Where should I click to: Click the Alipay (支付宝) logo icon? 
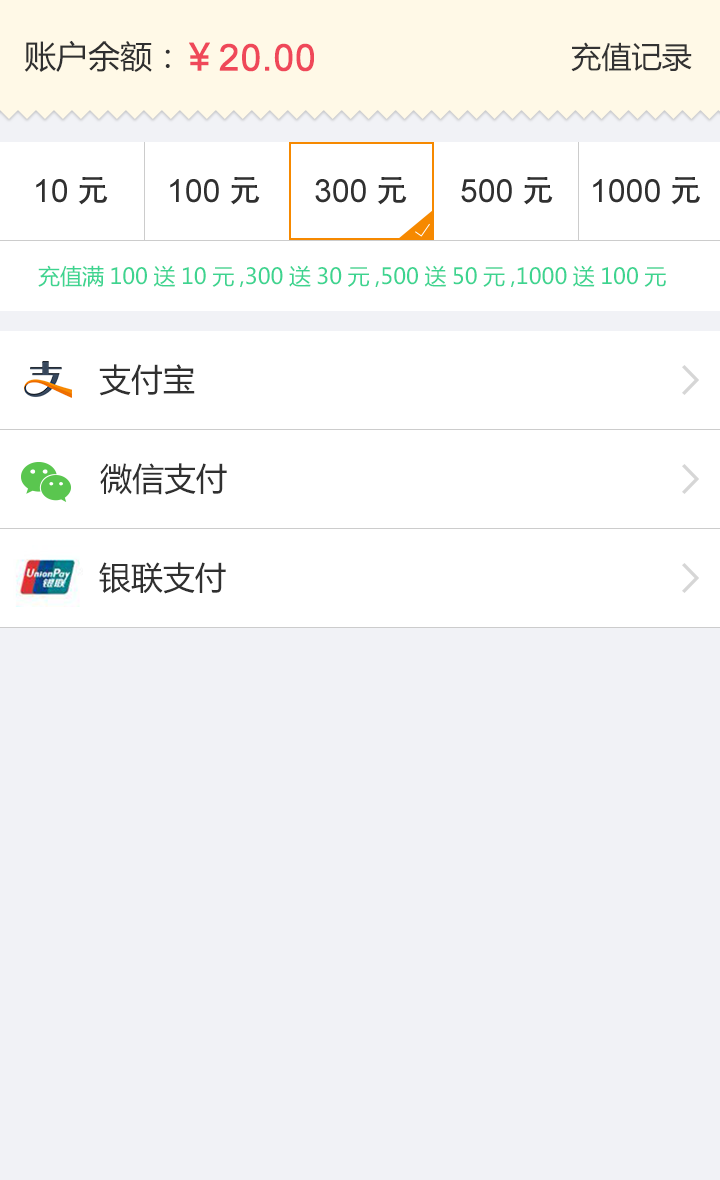coord(46,380)
